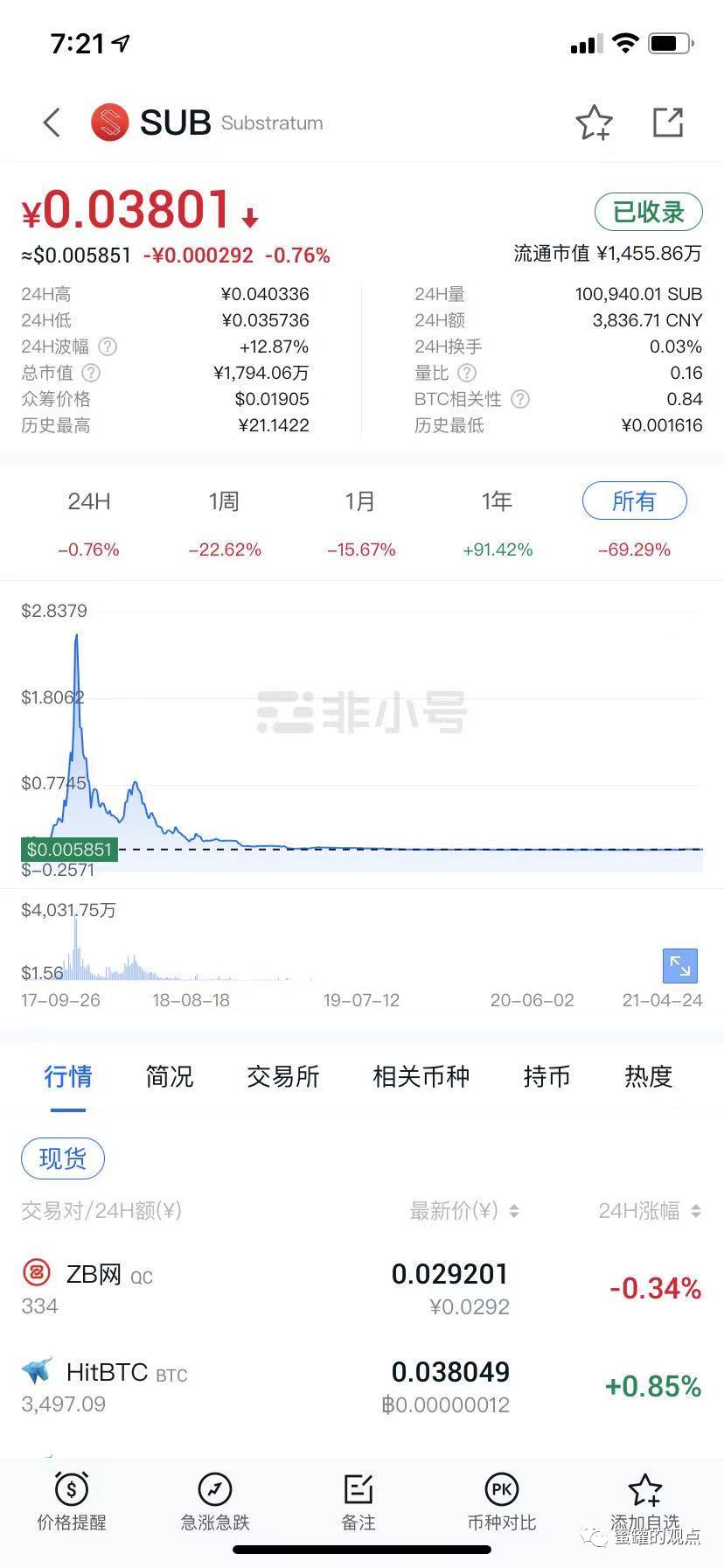724x1568 pixels.
Task: Tap the BTC相关性 help question mark
Action: pos(519,399)
